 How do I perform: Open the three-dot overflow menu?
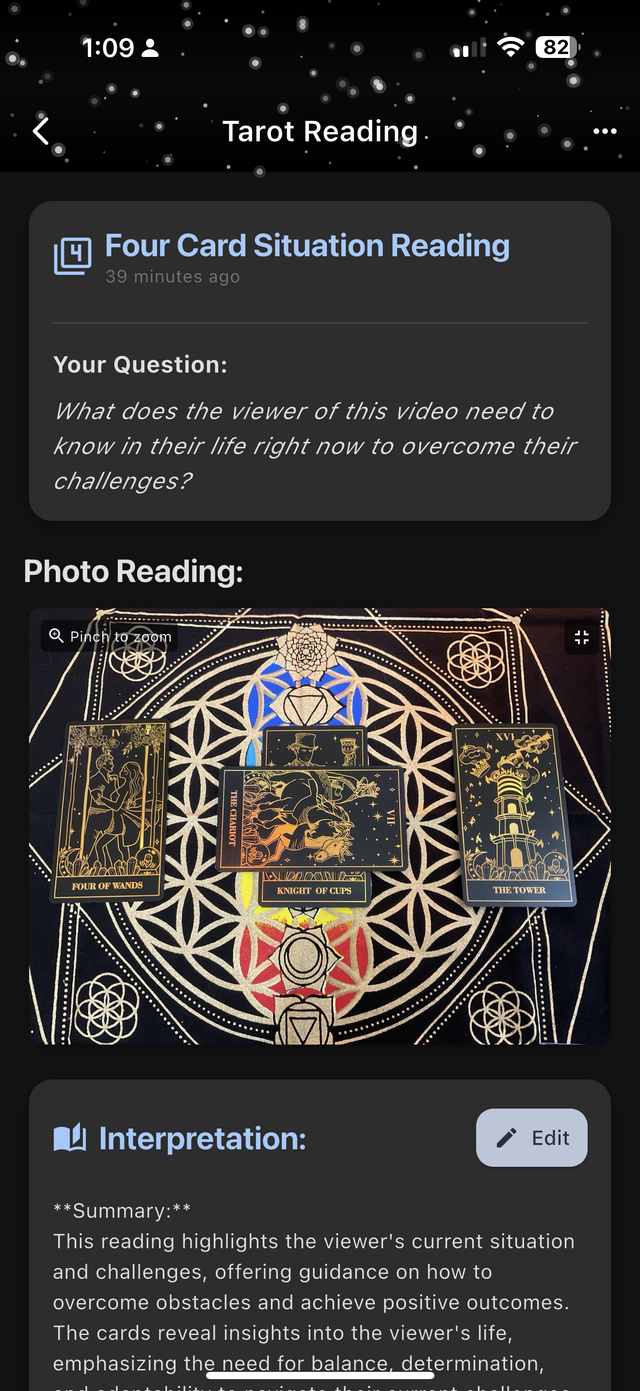point(605,131)
